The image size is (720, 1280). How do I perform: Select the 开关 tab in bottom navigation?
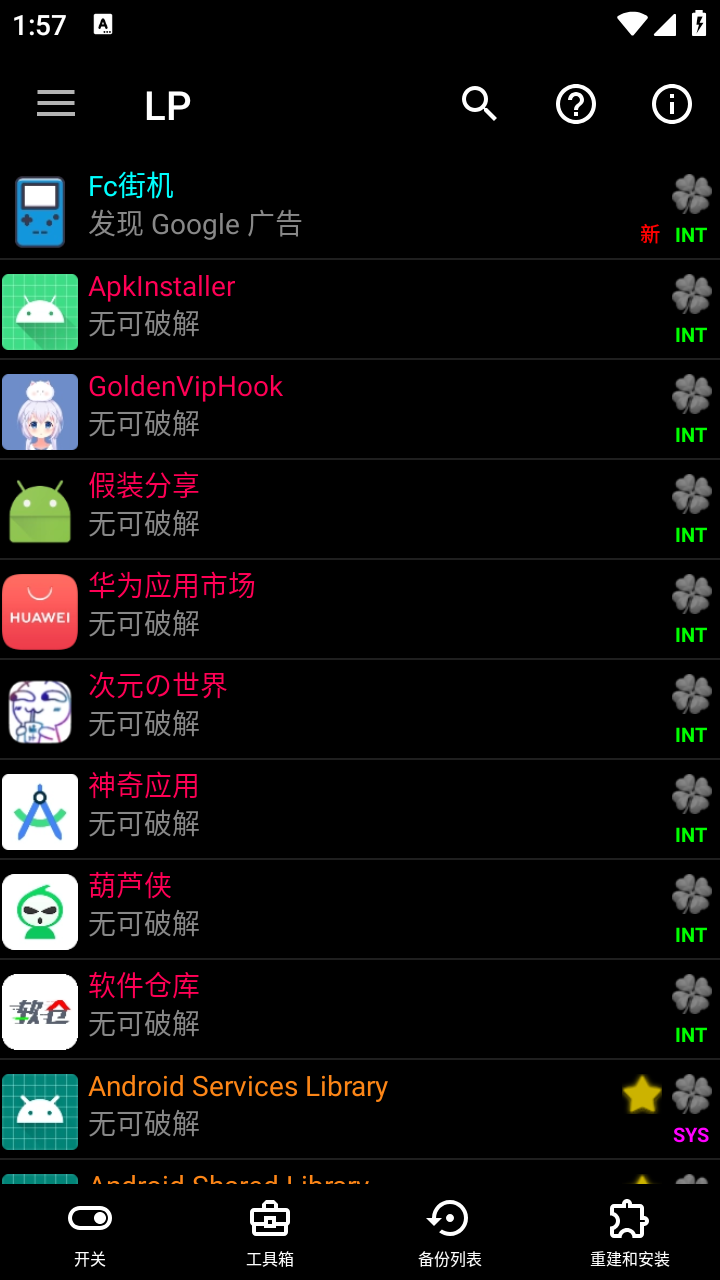pos(90,1232)
